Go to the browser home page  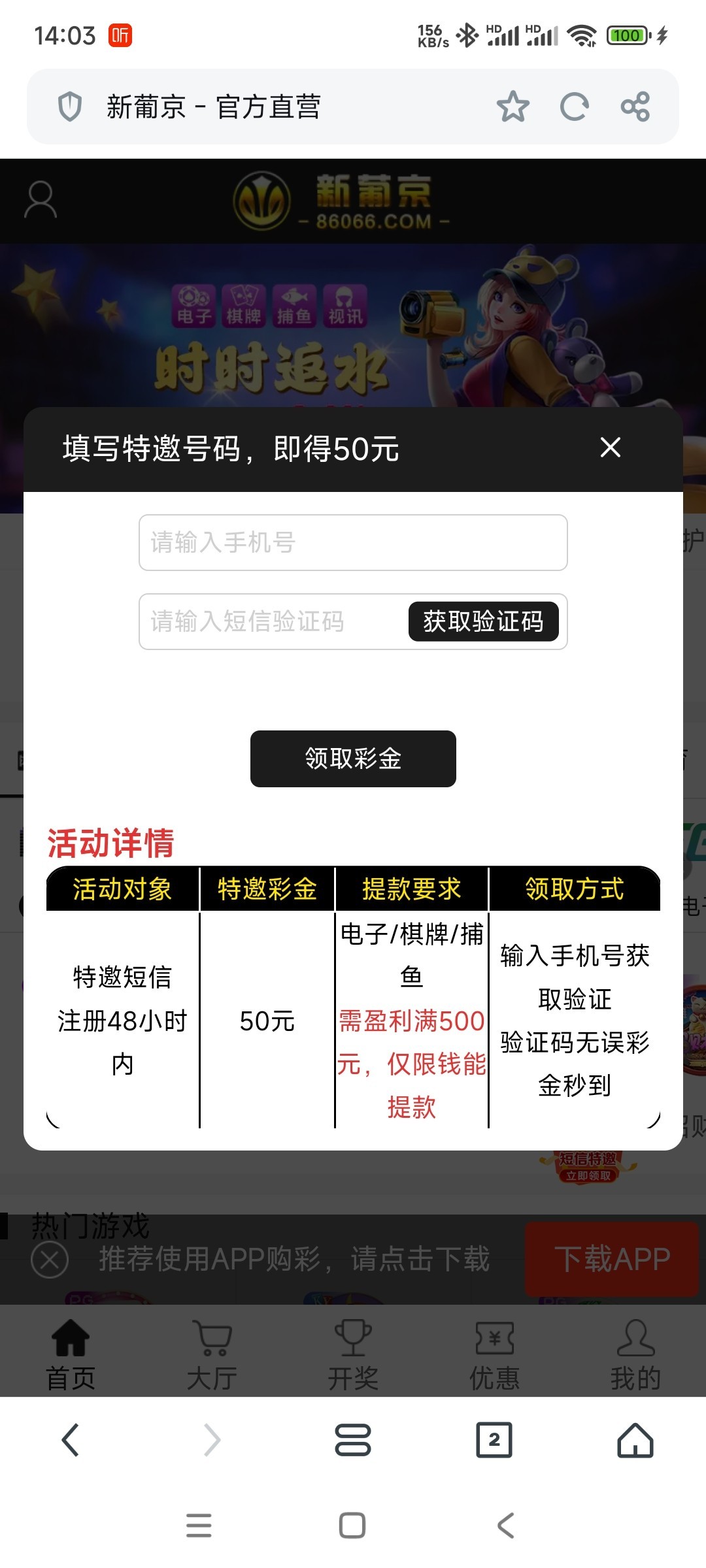click(x=635, y=1440)
